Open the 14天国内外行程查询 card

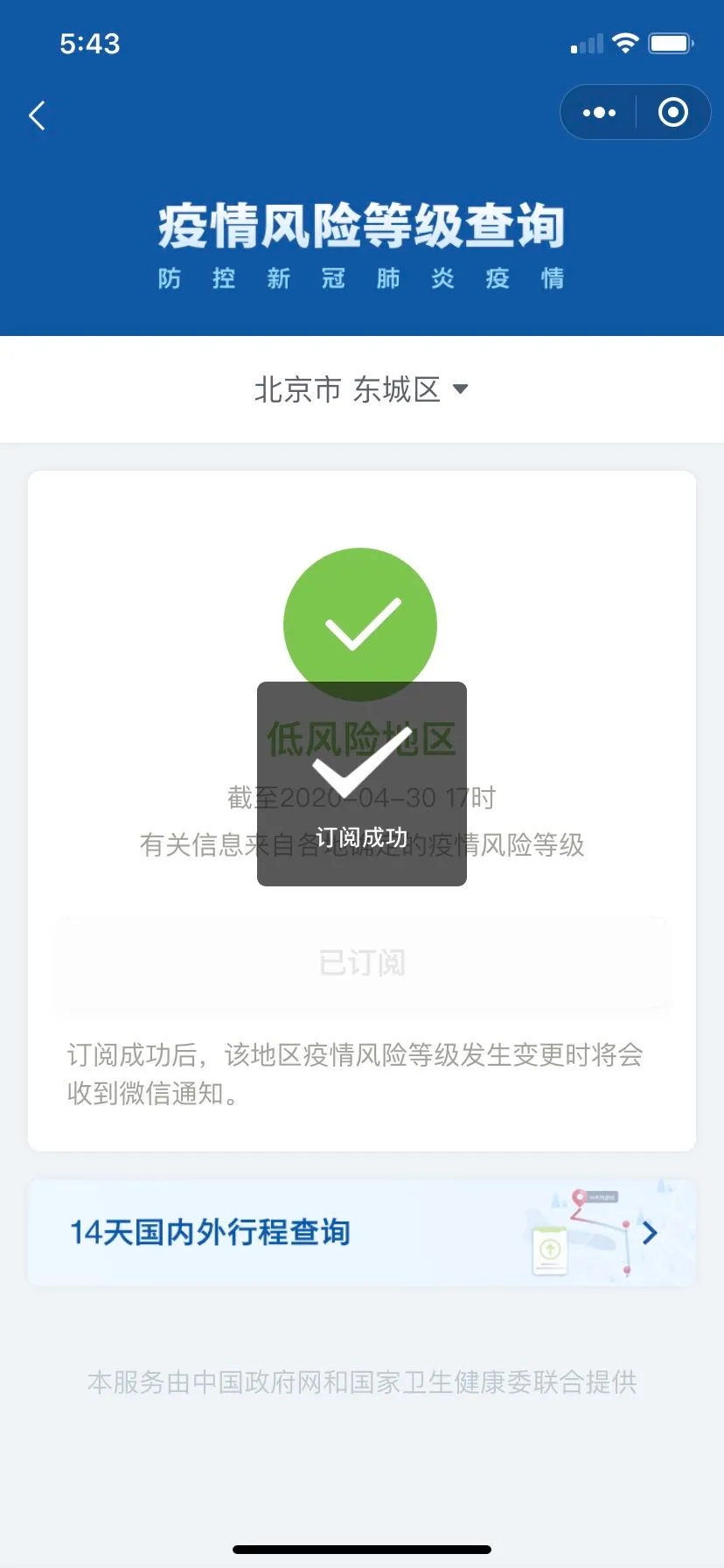pyautogui.click(x=361, y=1233)
